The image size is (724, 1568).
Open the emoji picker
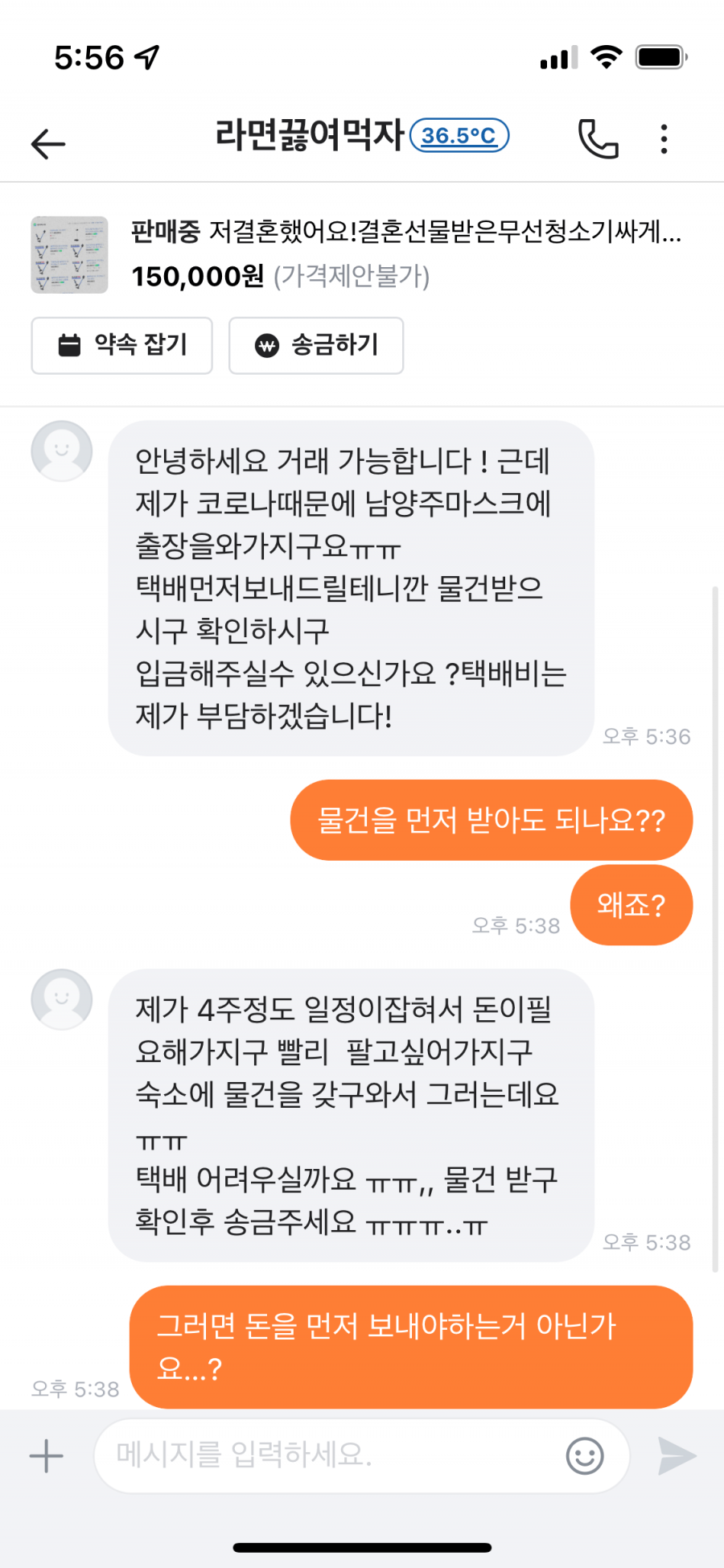pos(585,1456)
